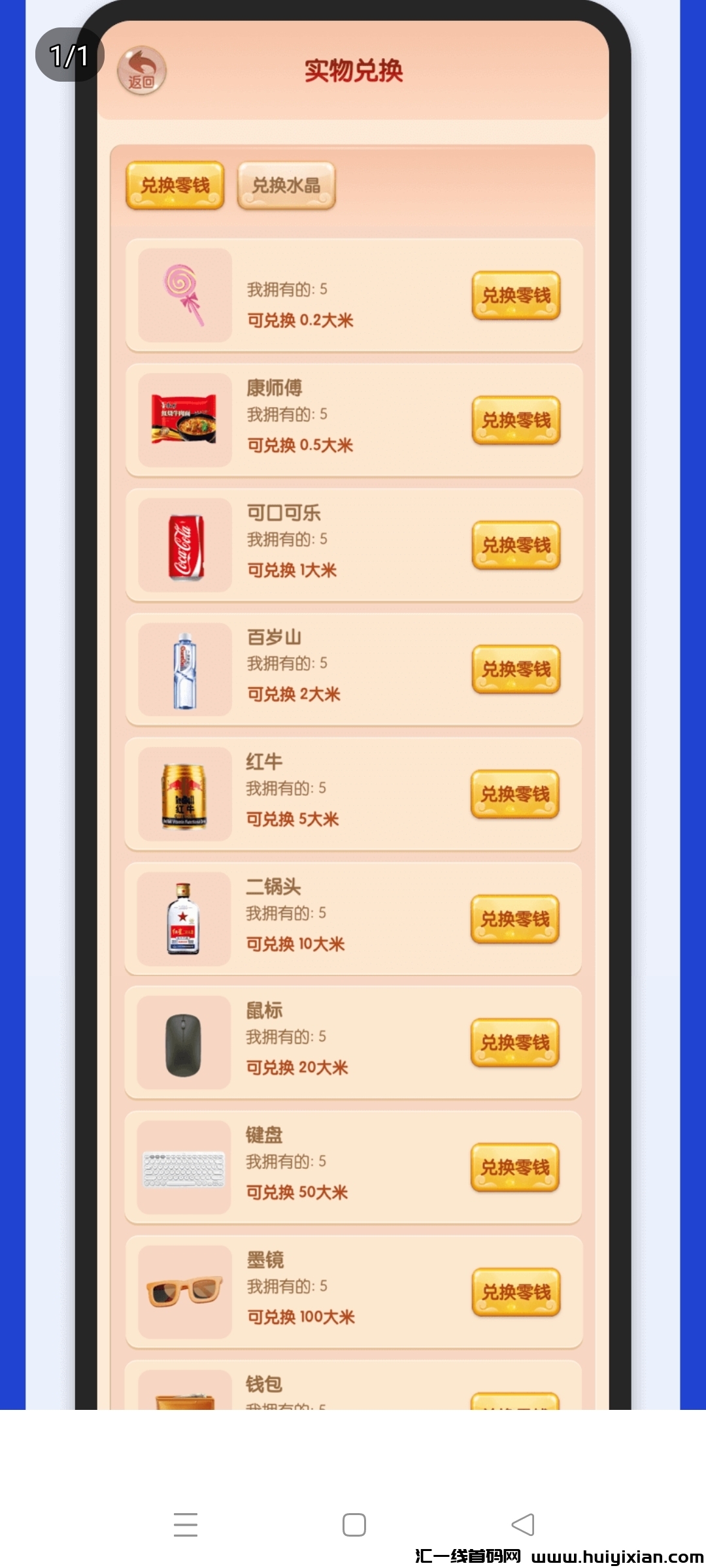This screenshot has width=706, height=1568.
Task: Tap the system back button
Action: 523,1525
